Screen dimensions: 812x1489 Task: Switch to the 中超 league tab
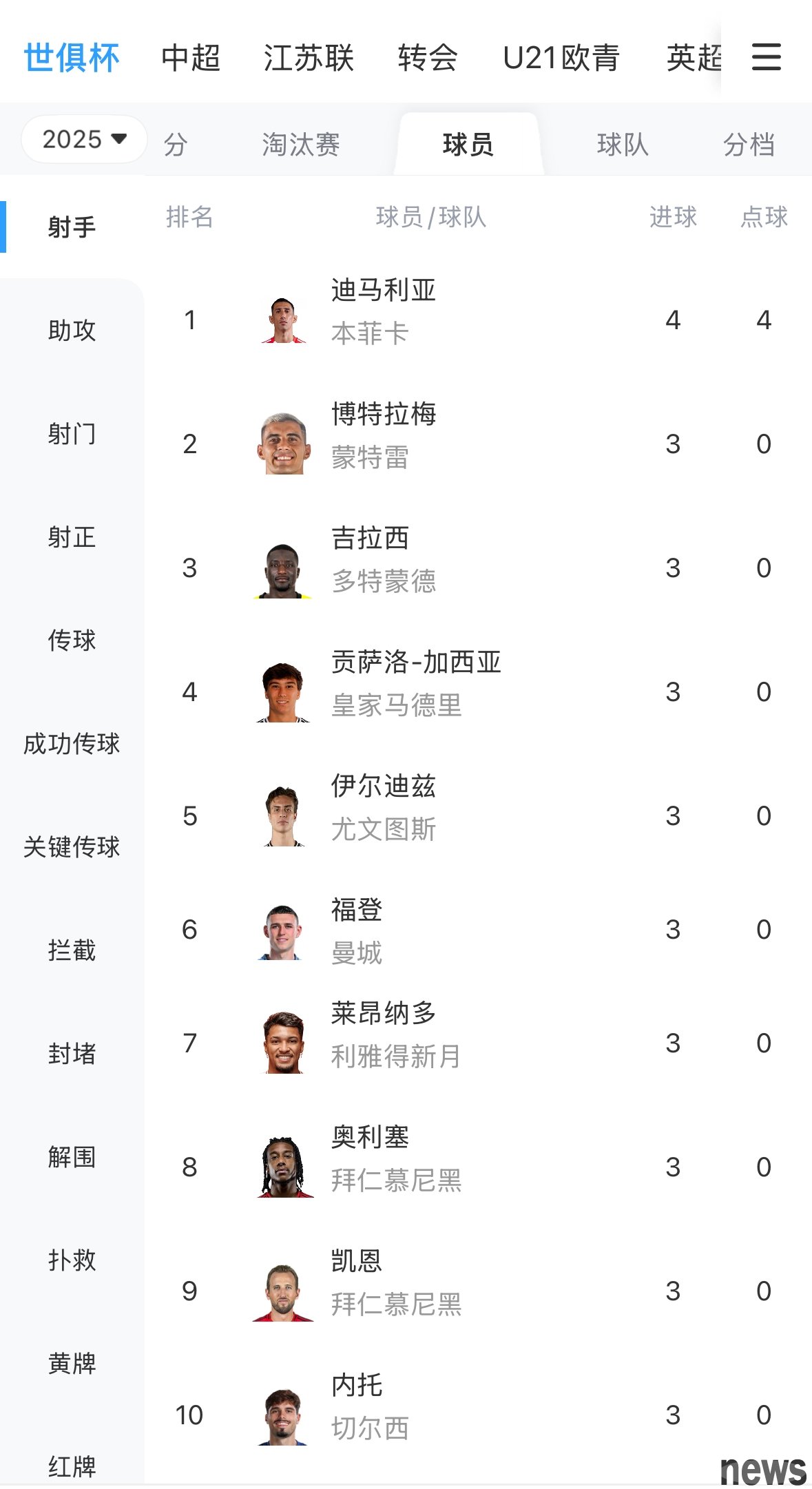[191, 58]
